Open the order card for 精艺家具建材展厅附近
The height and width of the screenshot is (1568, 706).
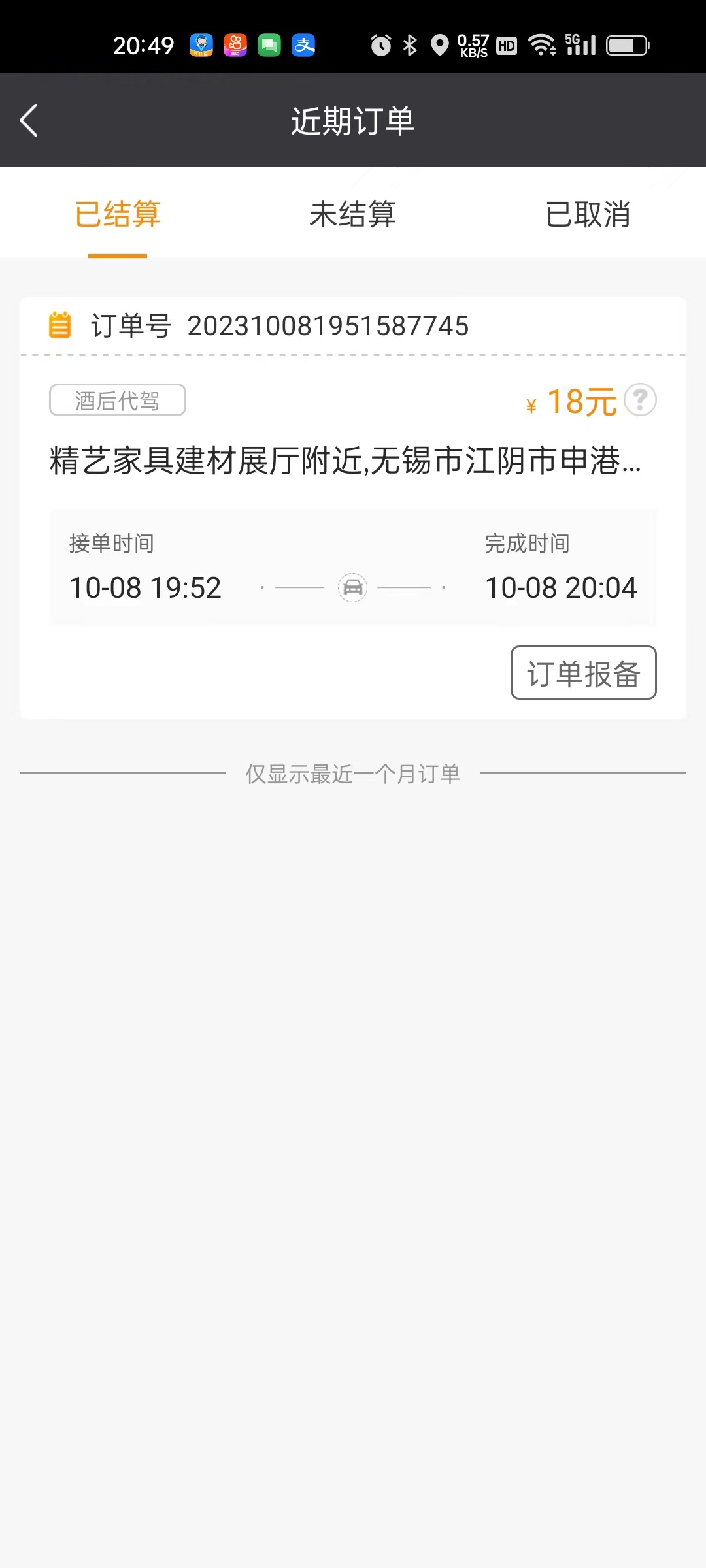(345, 461)
